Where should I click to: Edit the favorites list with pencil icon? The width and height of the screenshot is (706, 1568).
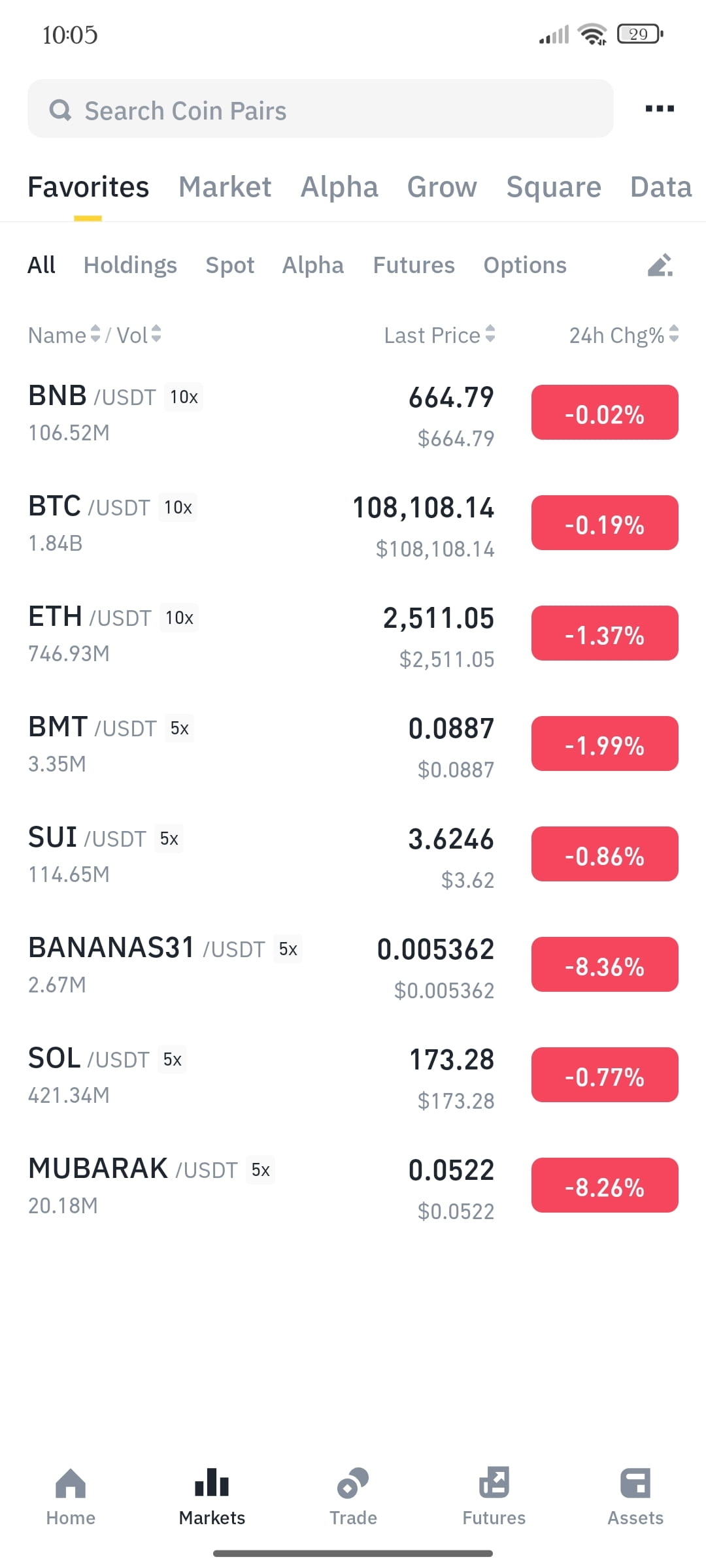pos(660,265)
